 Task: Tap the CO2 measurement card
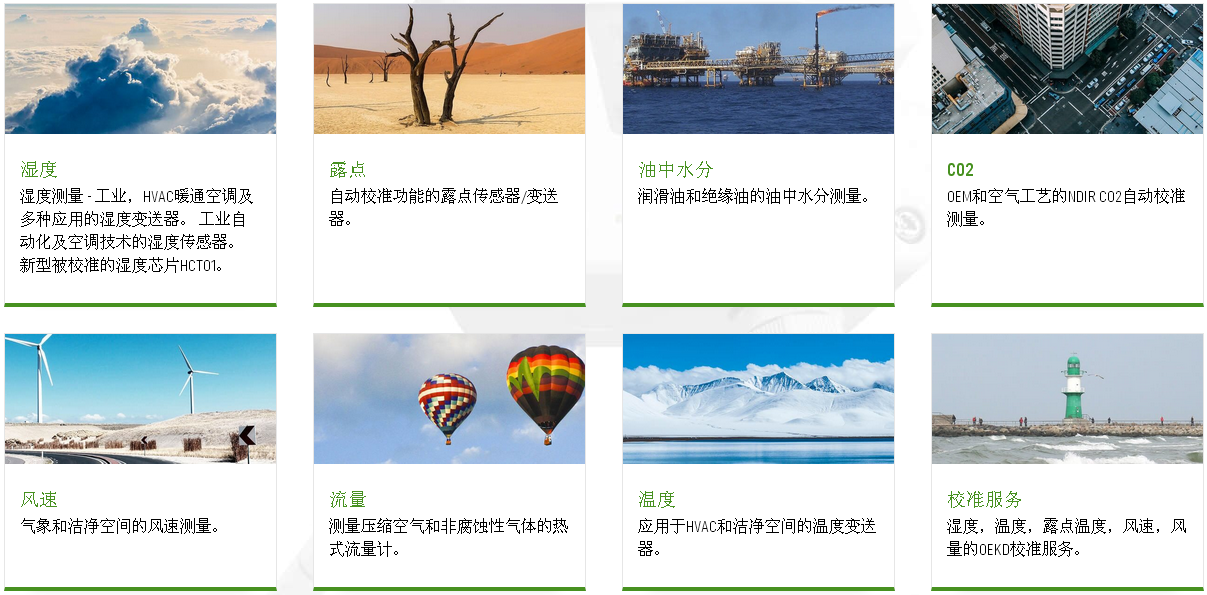960,170
